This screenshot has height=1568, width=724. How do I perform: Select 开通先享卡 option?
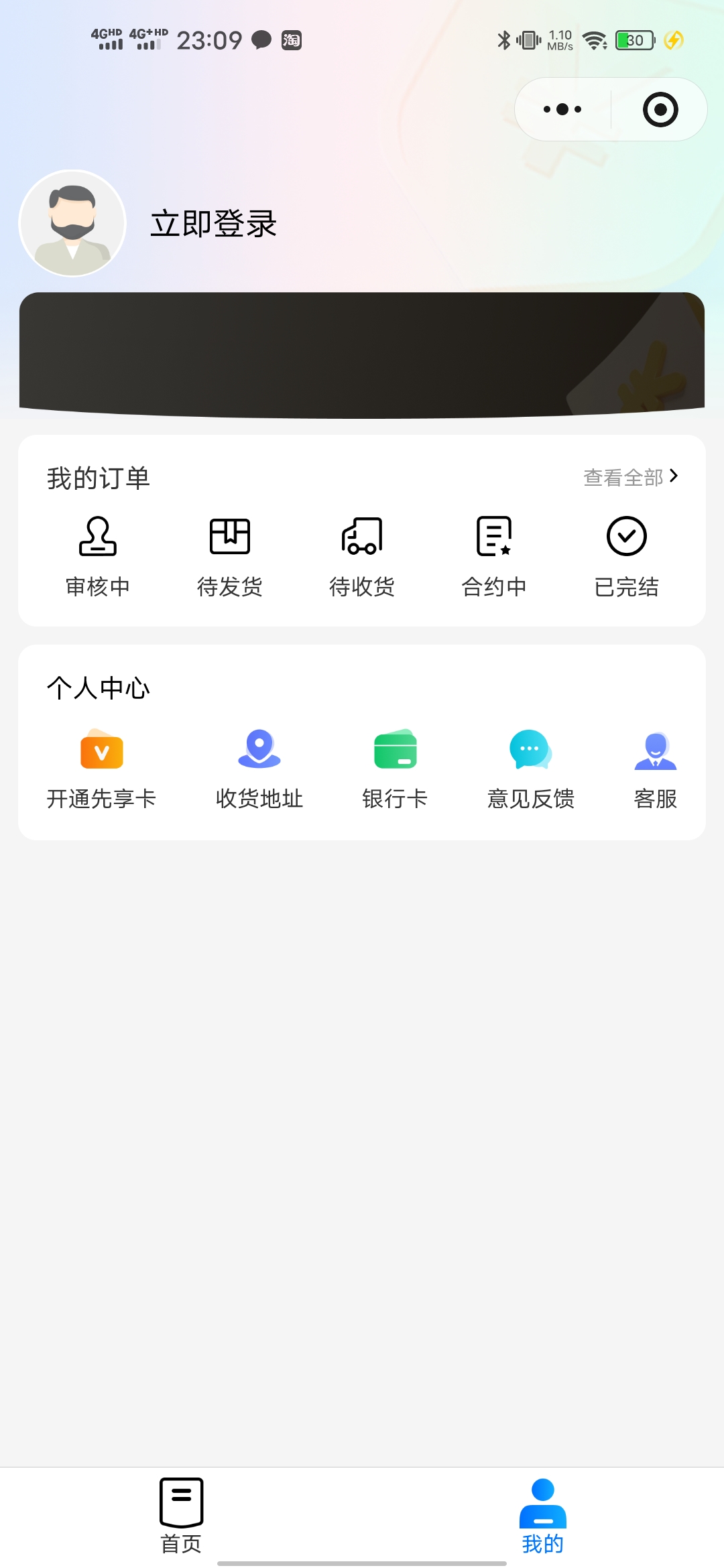coord(101,769)
